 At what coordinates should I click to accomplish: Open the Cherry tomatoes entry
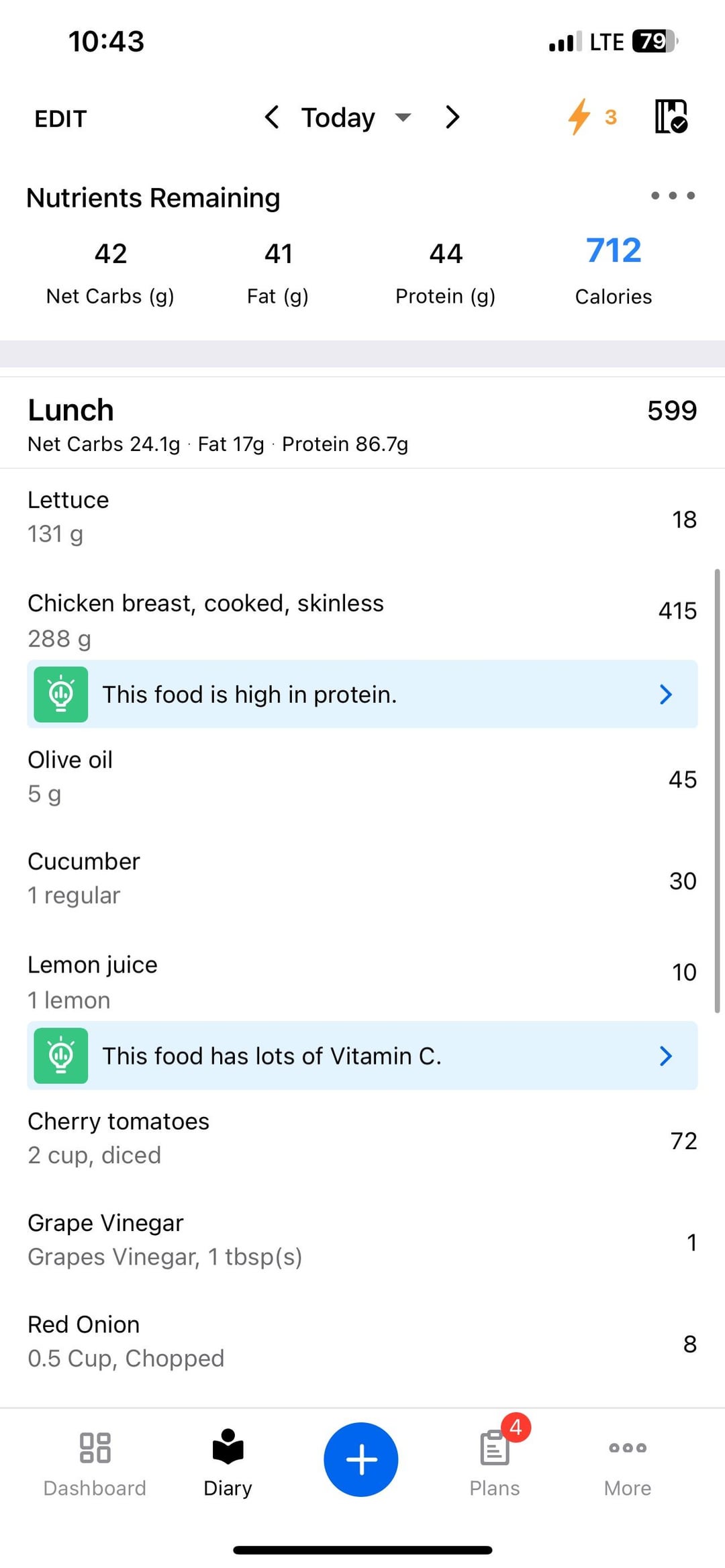coord(362,1138)
